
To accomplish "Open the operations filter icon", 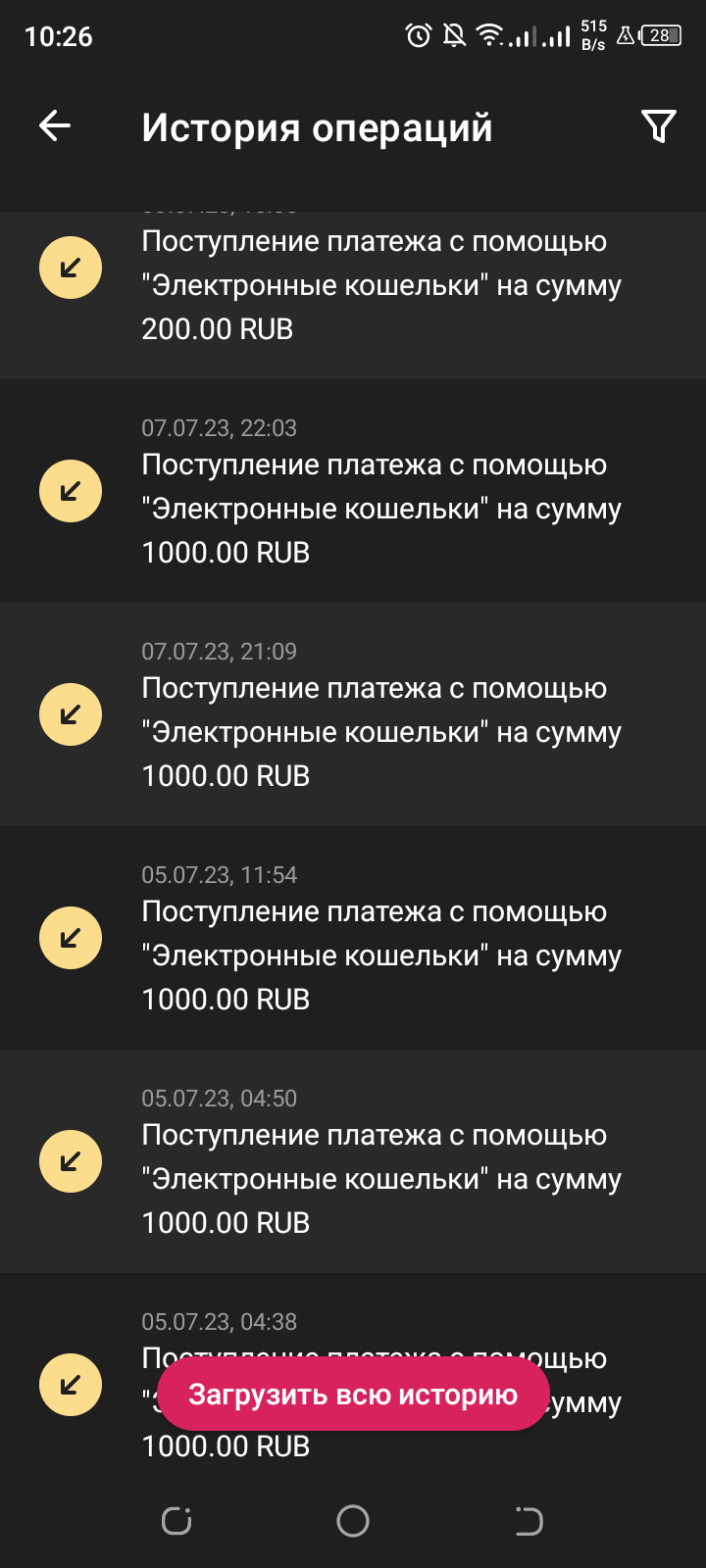I will [x=658, y=125].
